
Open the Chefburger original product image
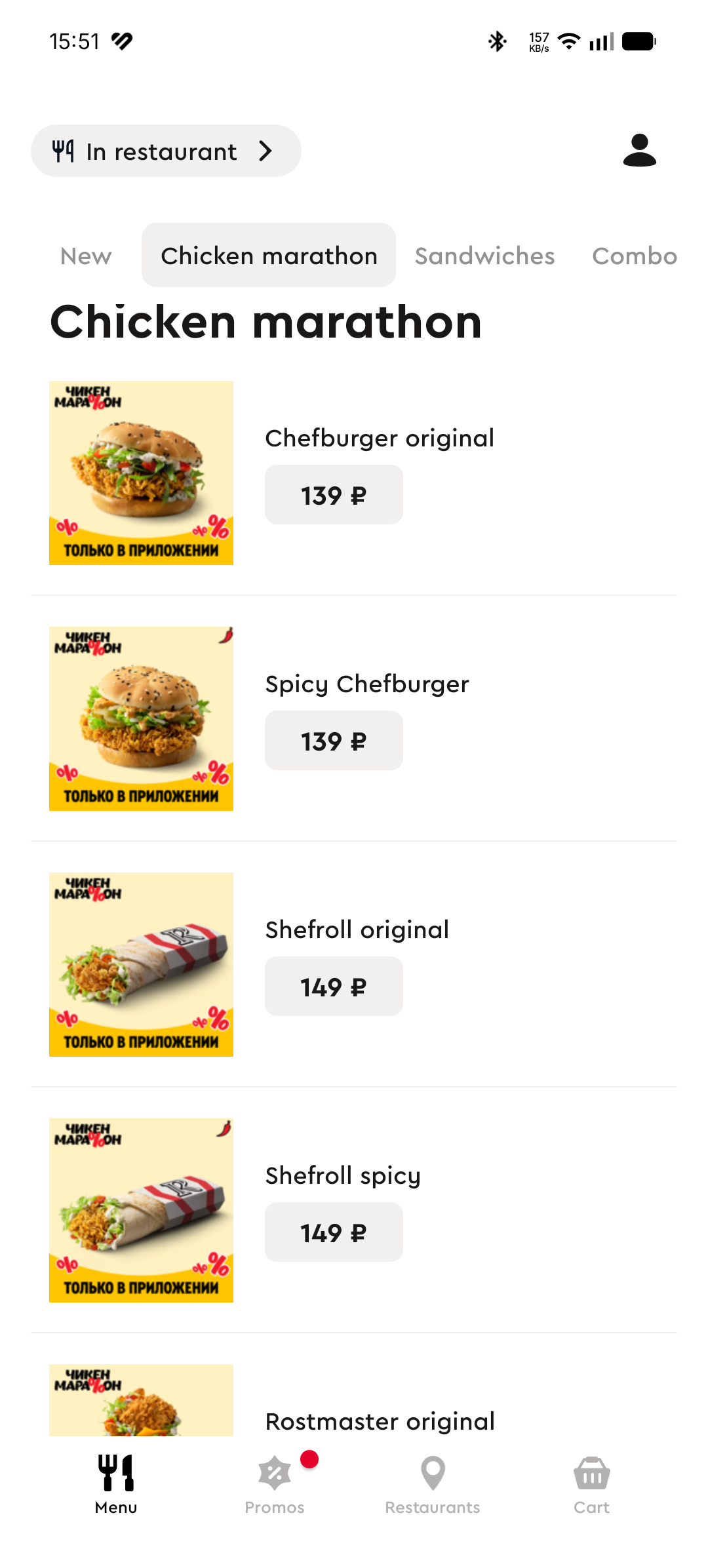[x=141, y=473]
